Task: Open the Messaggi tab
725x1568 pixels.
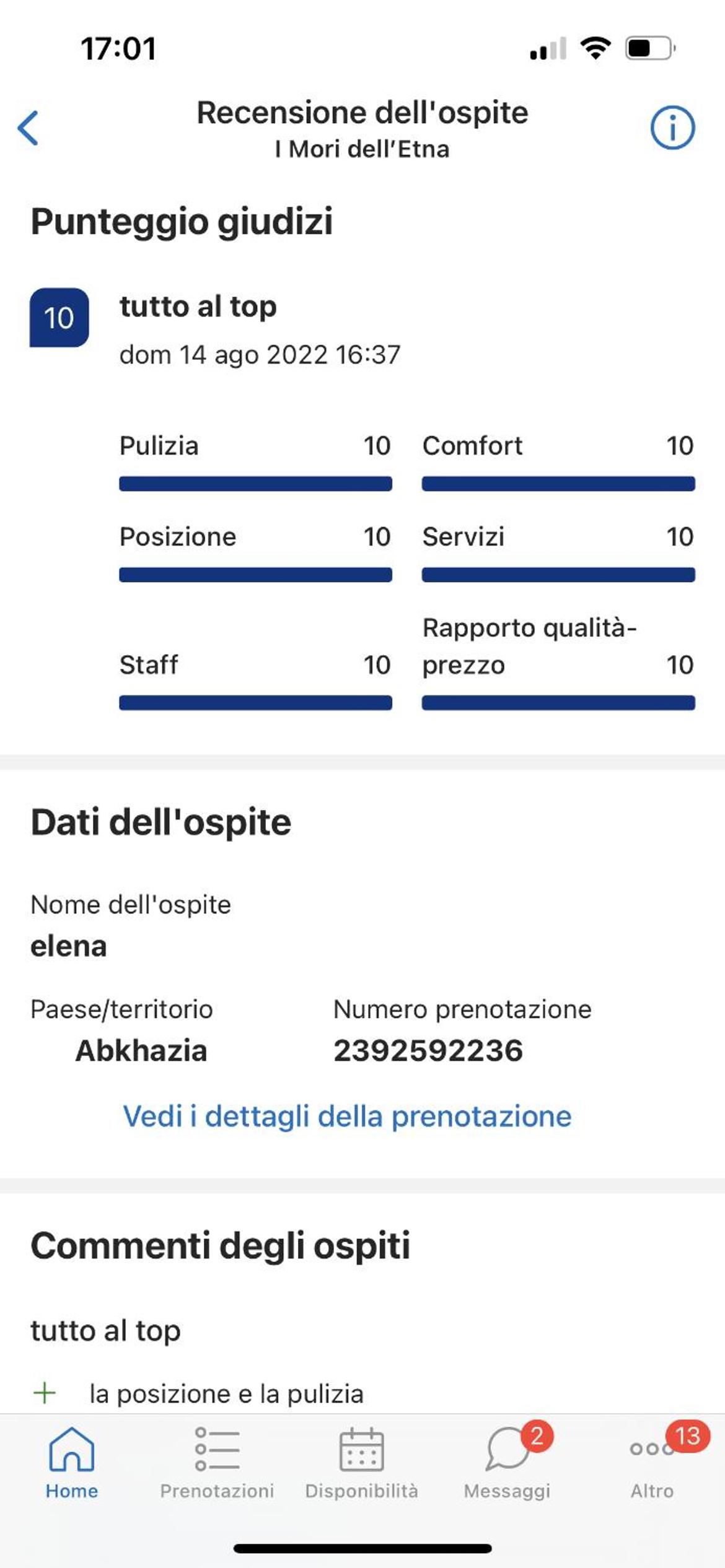Action: pos(507,1464)
